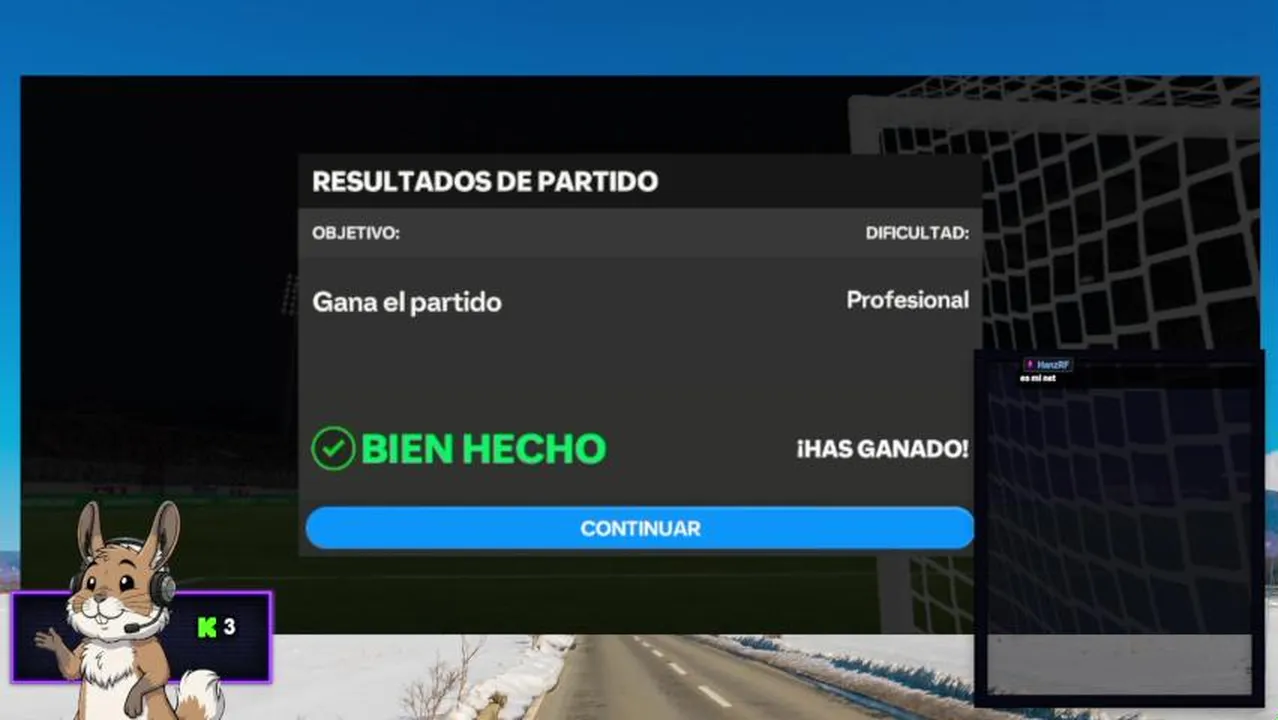Continue past the match results
The width and height of the screenshot is (1278, 720).
click(x=640, y=528)
